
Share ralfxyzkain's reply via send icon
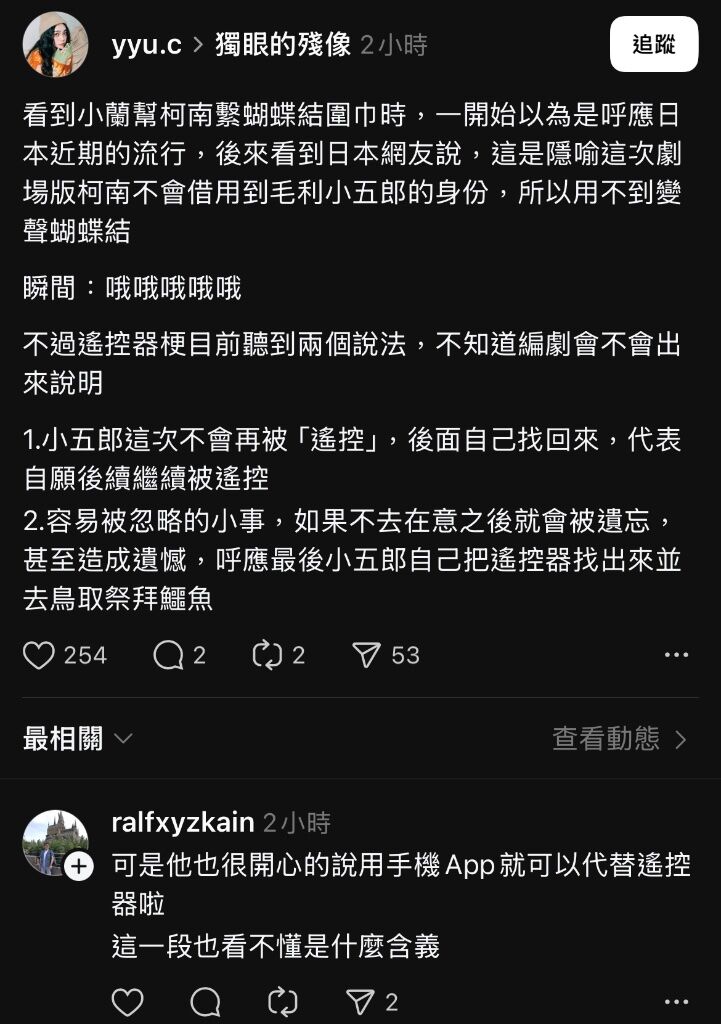tap(360, 1002)
